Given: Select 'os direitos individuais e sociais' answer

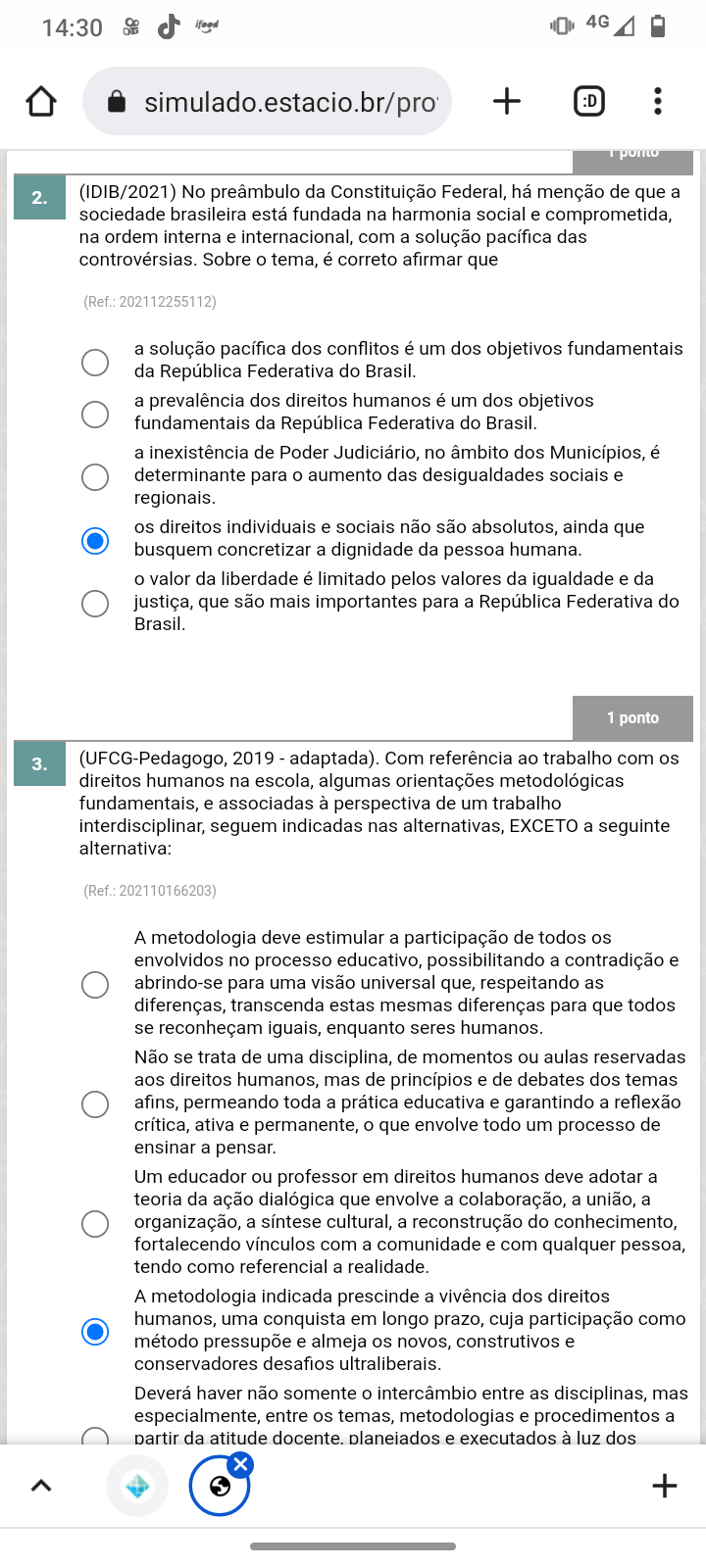Looking at the screenshot, I should pos(95,541).
